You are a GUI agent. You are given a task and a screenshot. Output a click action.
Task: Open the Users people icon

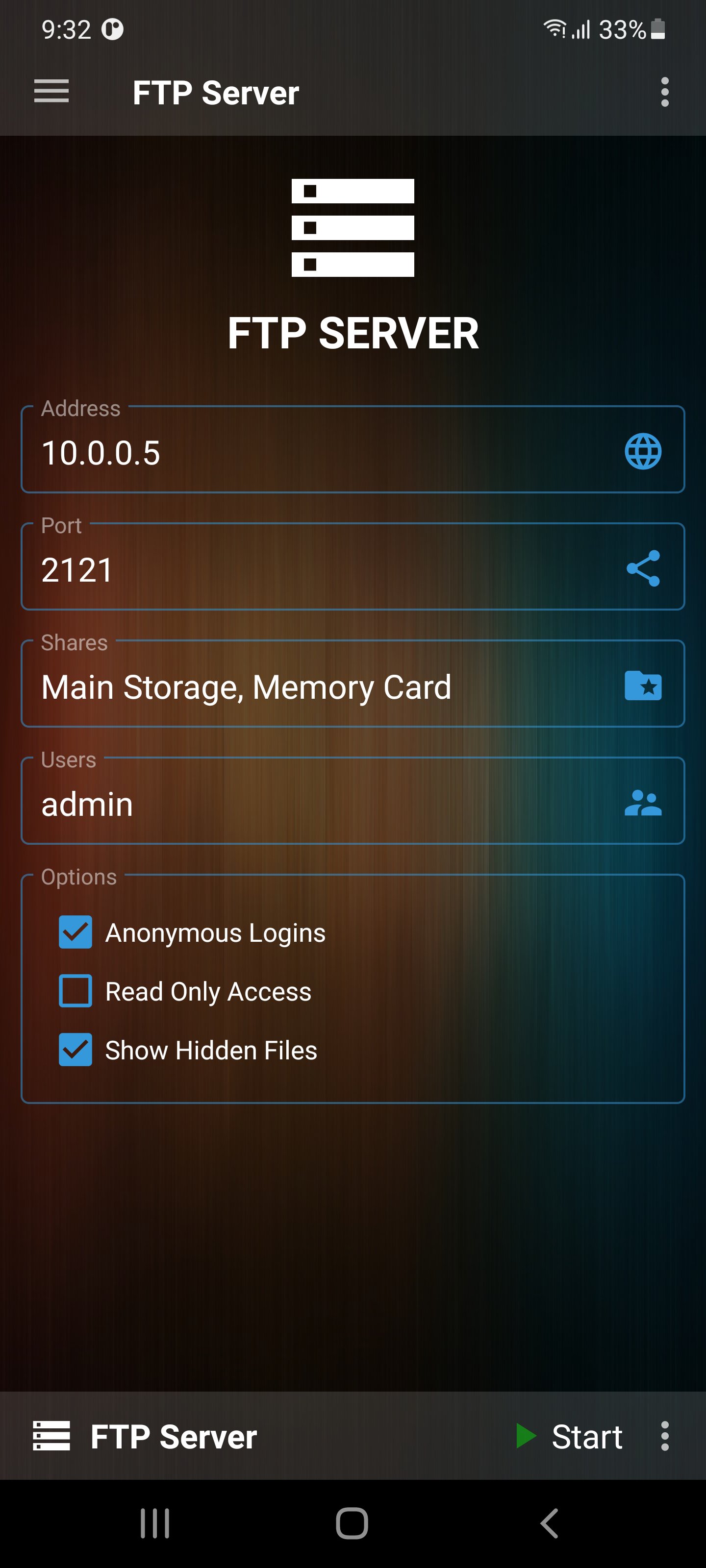tap(643, 803)
